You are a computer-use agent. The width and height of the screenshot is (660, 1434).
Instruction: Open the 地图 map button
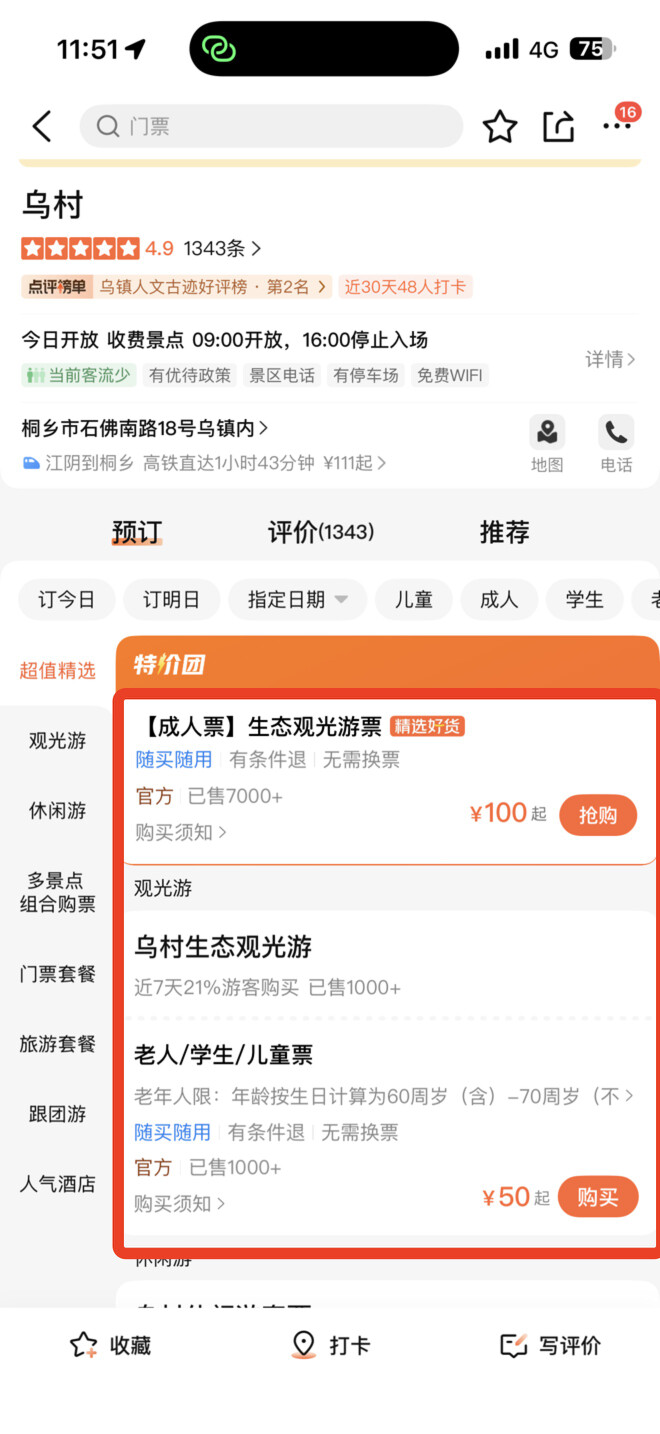[547, 444]
